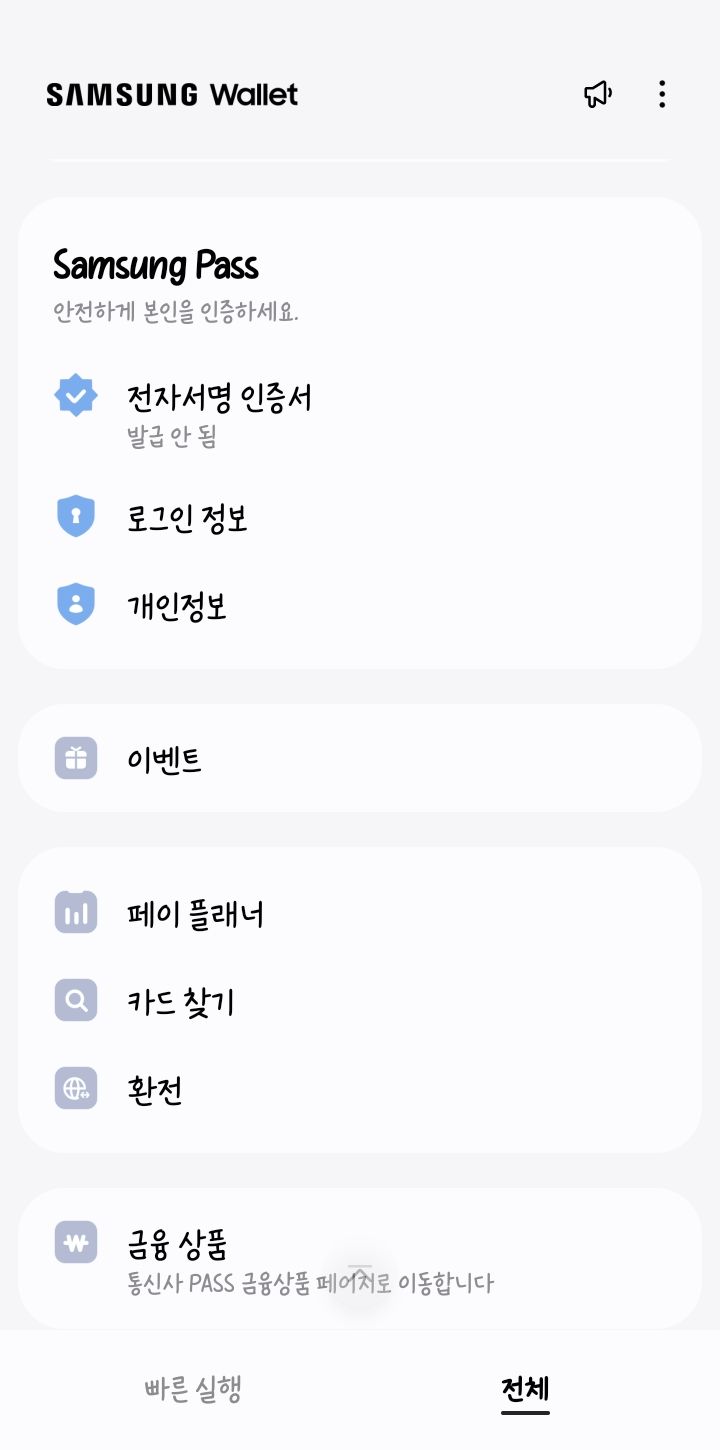720x1450 pixels.
Task: Click the 금융 상품 won currency icon
Action: 75,1243
